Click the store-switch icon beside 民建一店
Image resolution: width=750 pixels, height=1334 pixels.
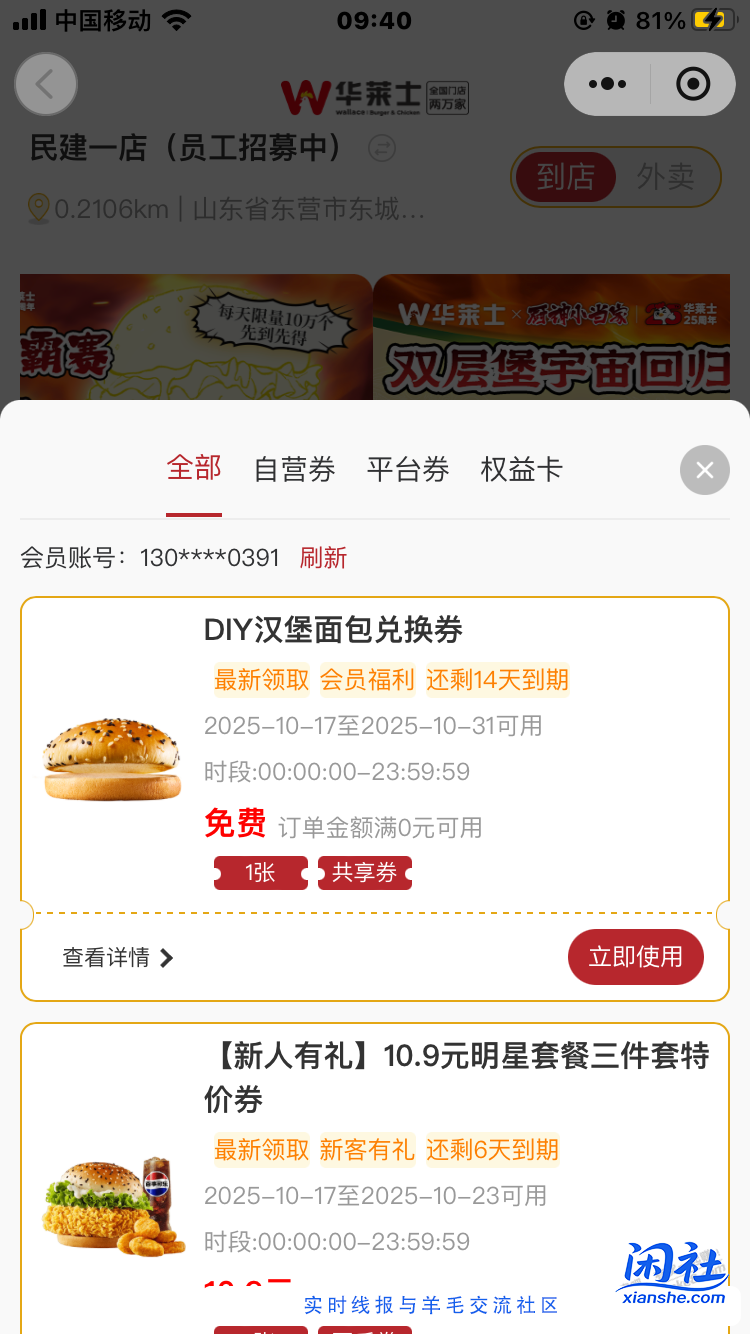coord(383,148)
